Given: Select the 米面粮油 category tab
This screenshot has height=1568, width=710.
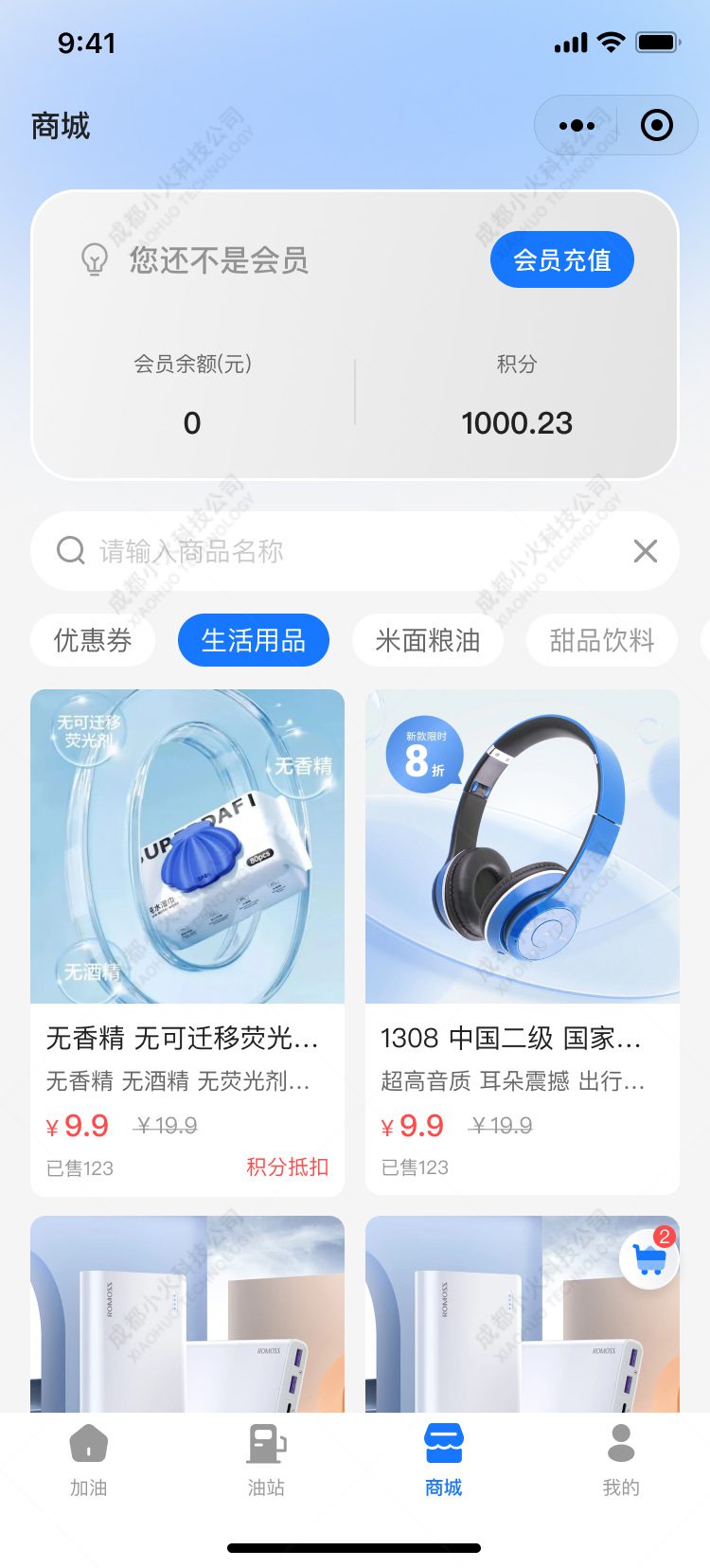Looking at the screenshot, I should 428,640.
